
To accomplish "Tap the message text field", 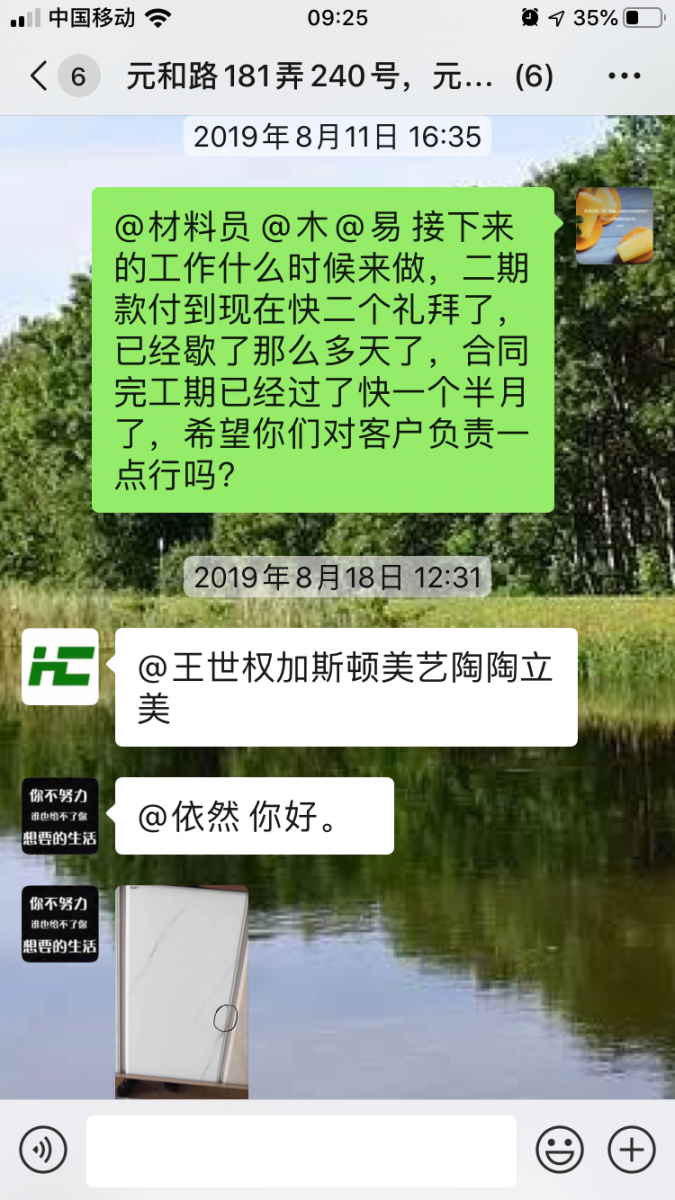I will [300, 1150].
